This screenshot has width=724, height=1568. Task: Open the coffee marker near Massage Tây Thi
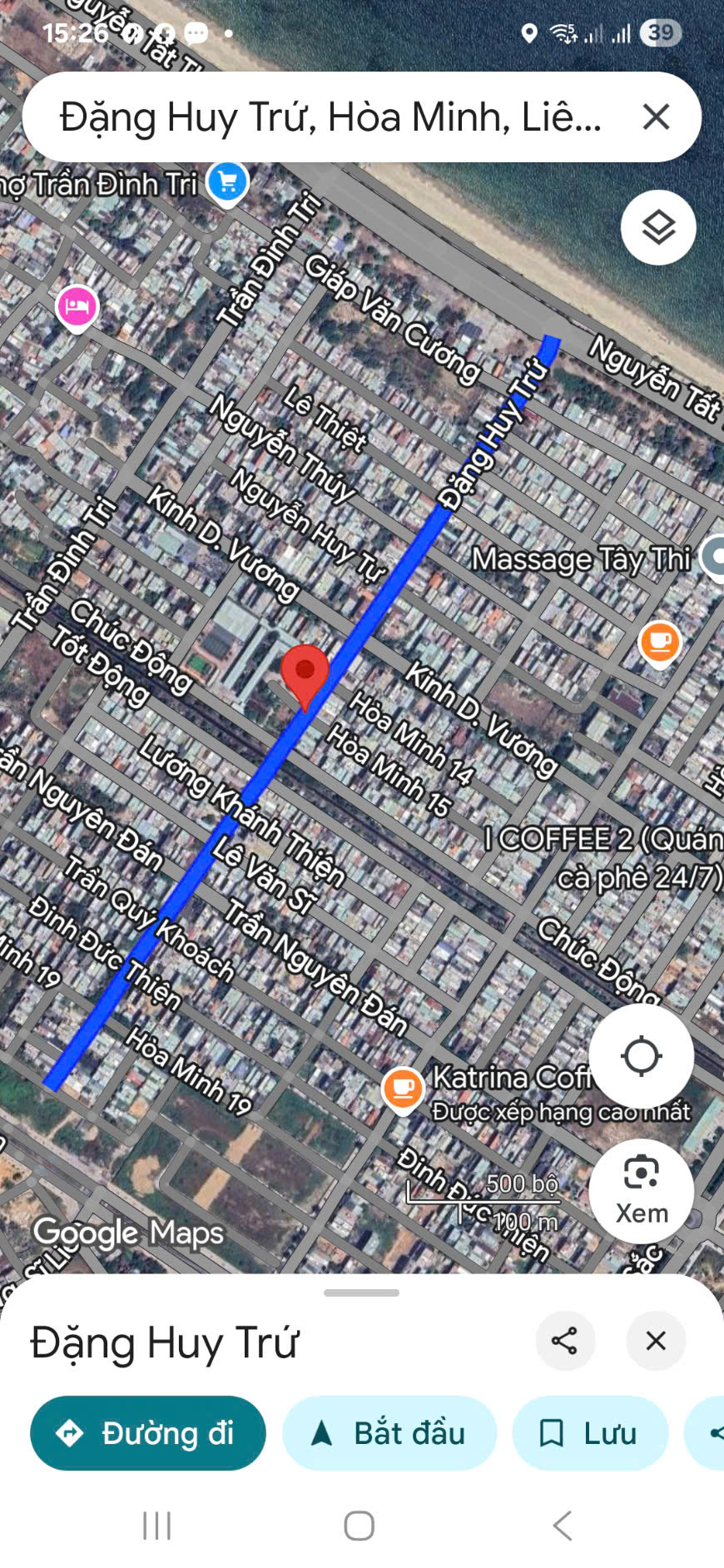[659, 643]
